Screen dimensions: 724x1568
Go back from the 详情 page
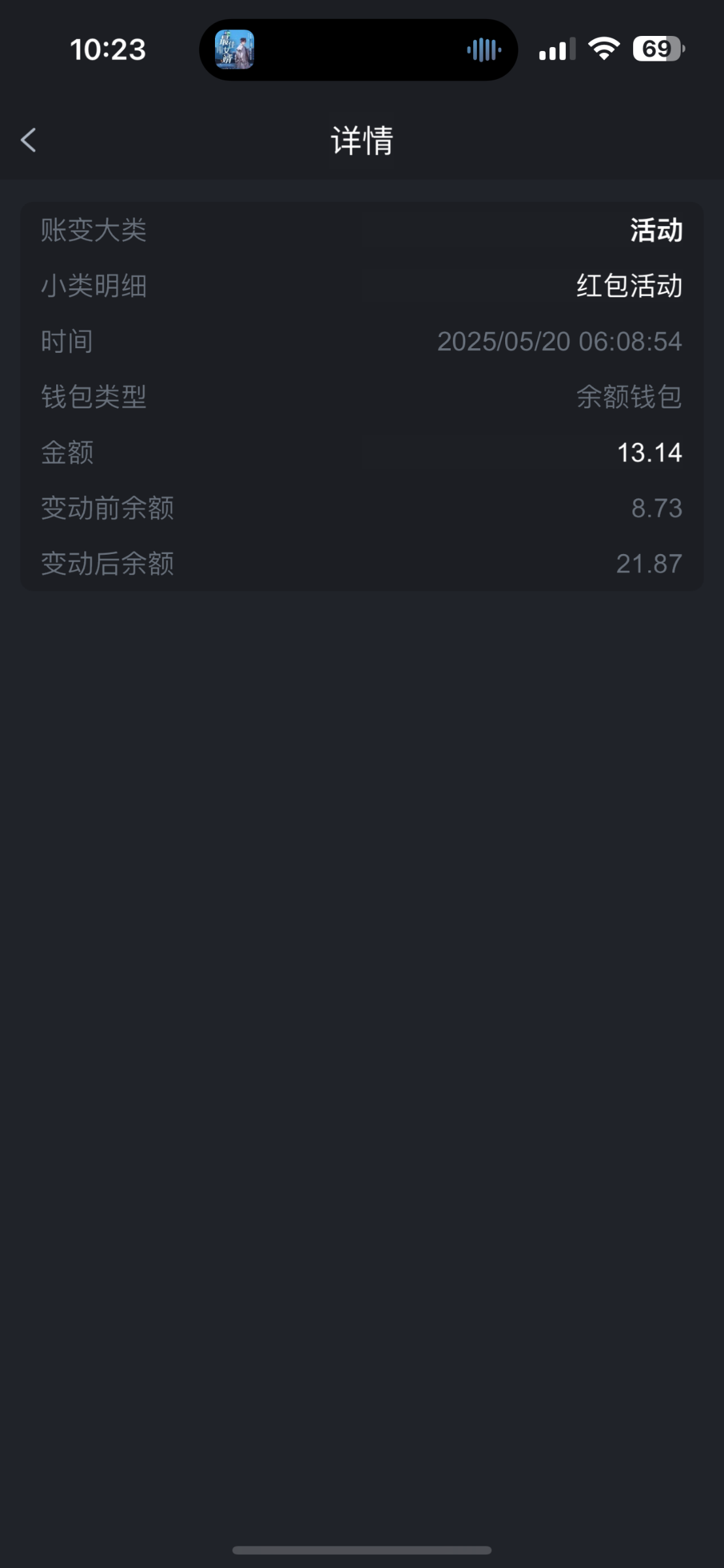pyautogui.click(x=28, y=140)
